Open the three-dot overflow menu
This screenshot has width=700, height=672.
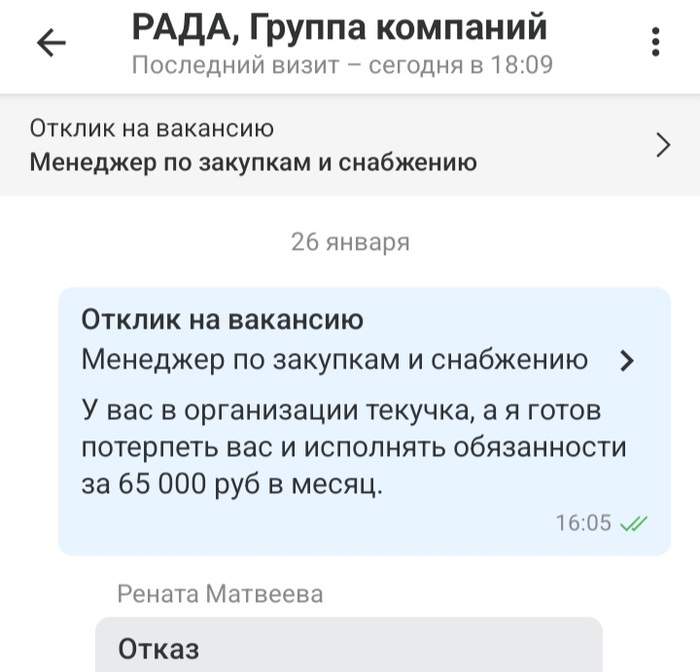coord(656,42)
